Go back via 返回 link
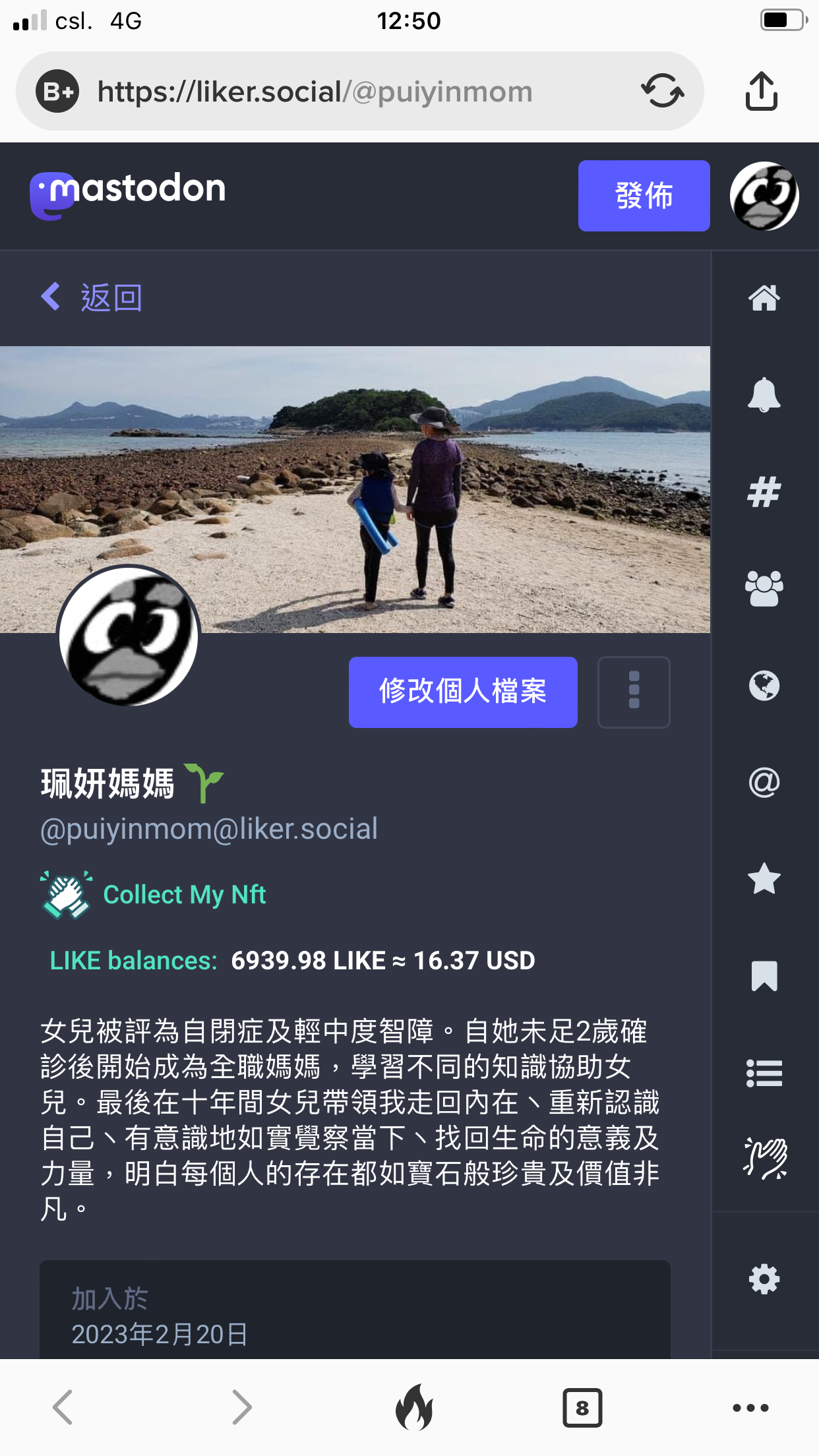 pyautogui.click(x=92, y=297)
